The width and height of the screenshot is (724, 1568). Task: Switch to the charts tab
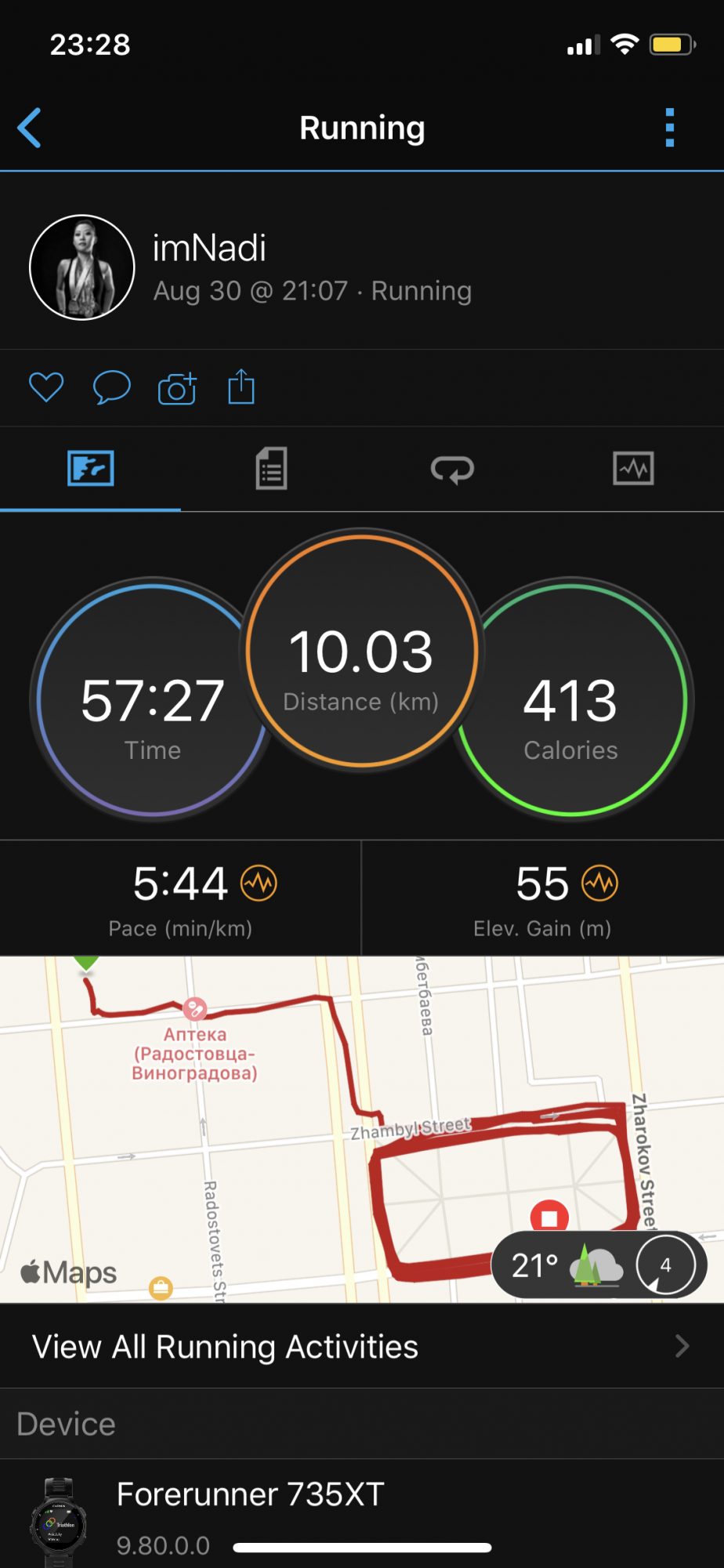(x=633, y=469)
